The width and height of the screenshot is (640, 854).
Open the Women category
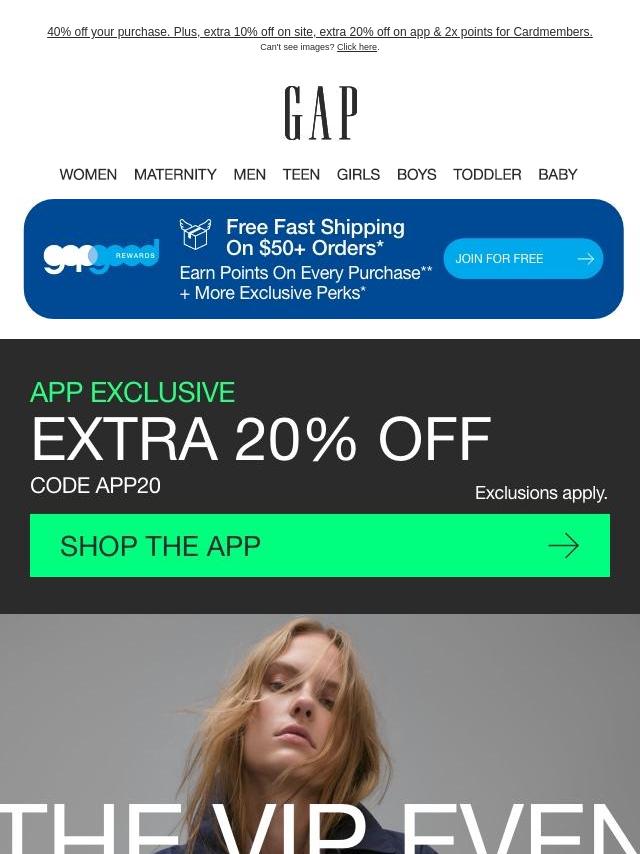88,174
